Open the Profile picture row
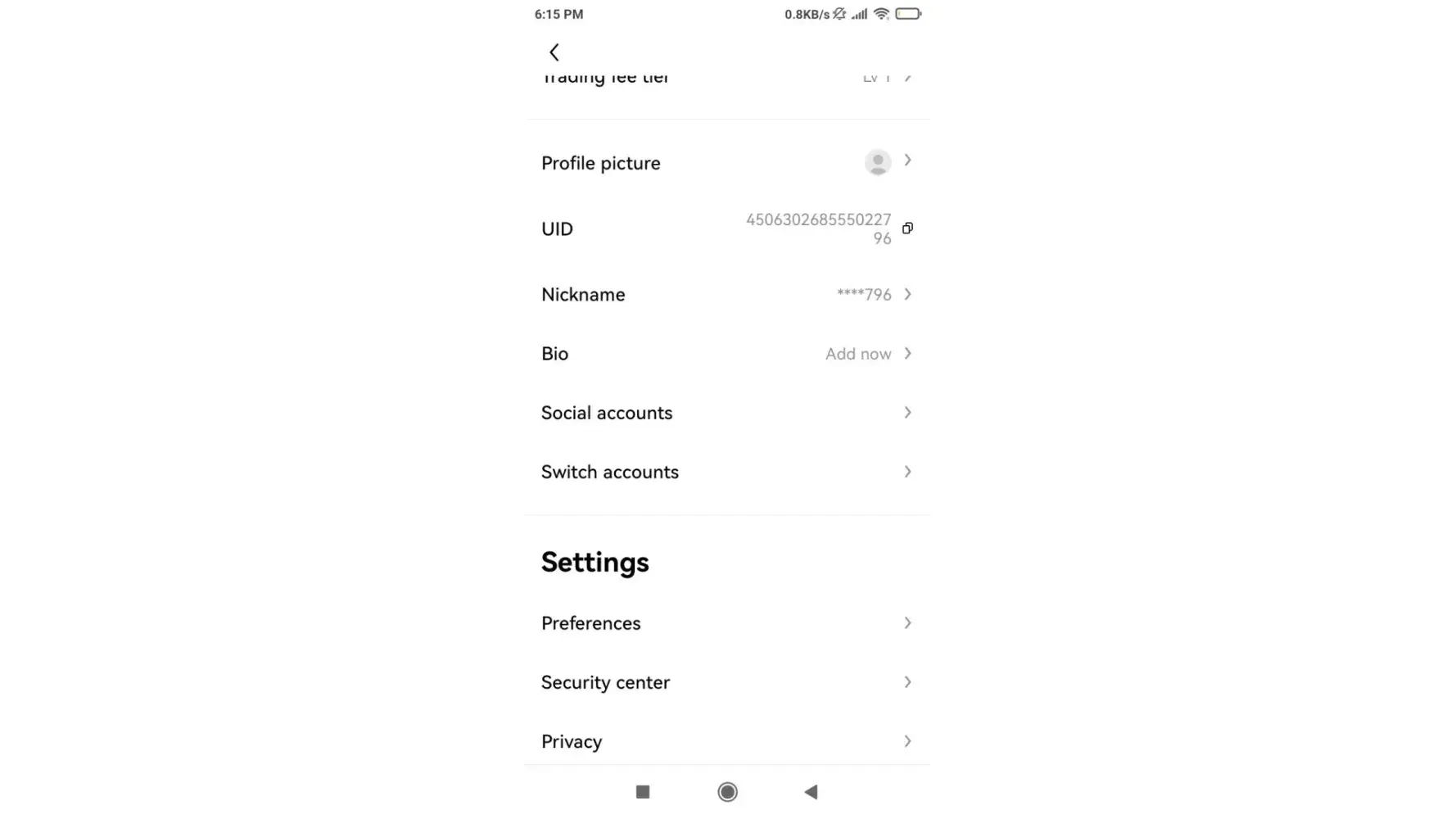This screenshot has width=1456, height=819. (x=726, y=163)
